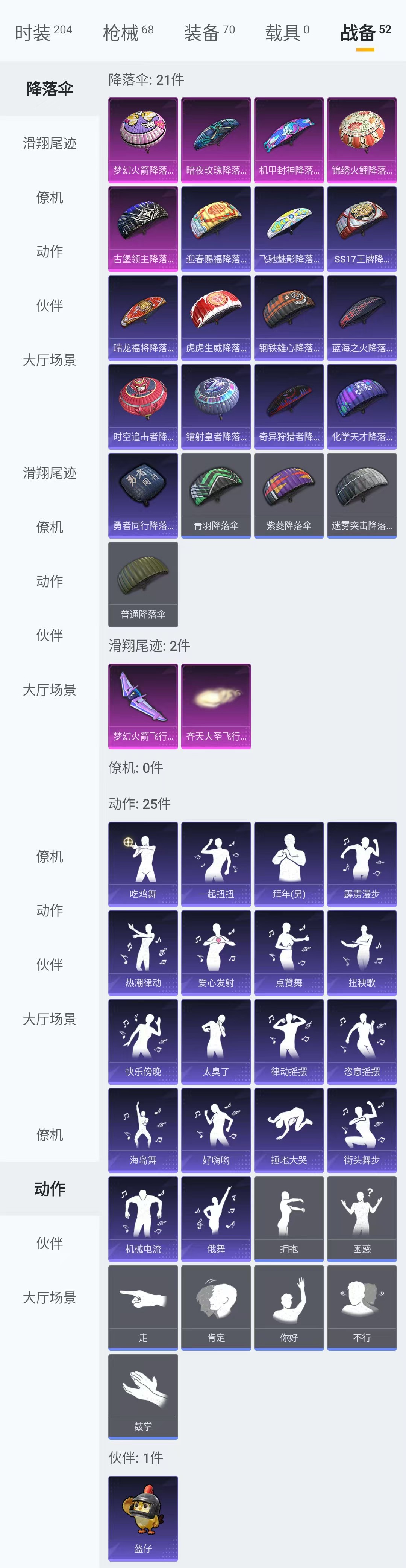The image size is (406, 1568).
Task: Switch to the 时装 tab
Action: (x=43, y=32)
